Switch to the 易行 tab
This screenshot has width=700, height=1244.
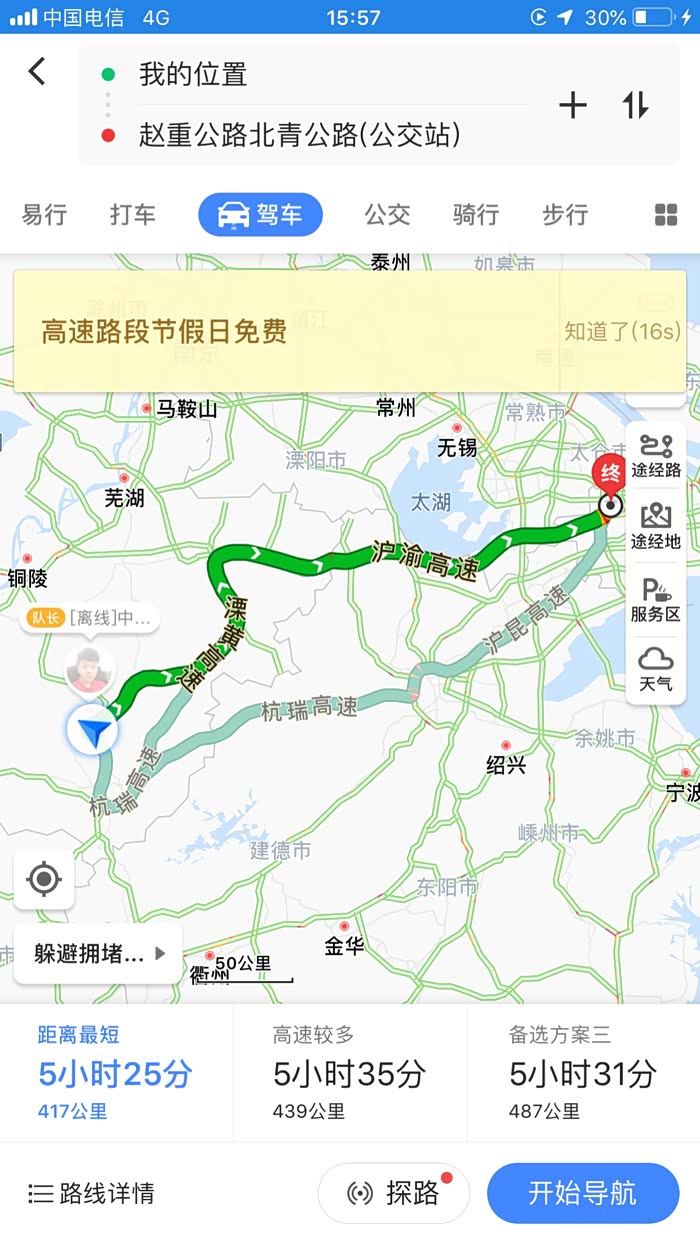(45, 214)
